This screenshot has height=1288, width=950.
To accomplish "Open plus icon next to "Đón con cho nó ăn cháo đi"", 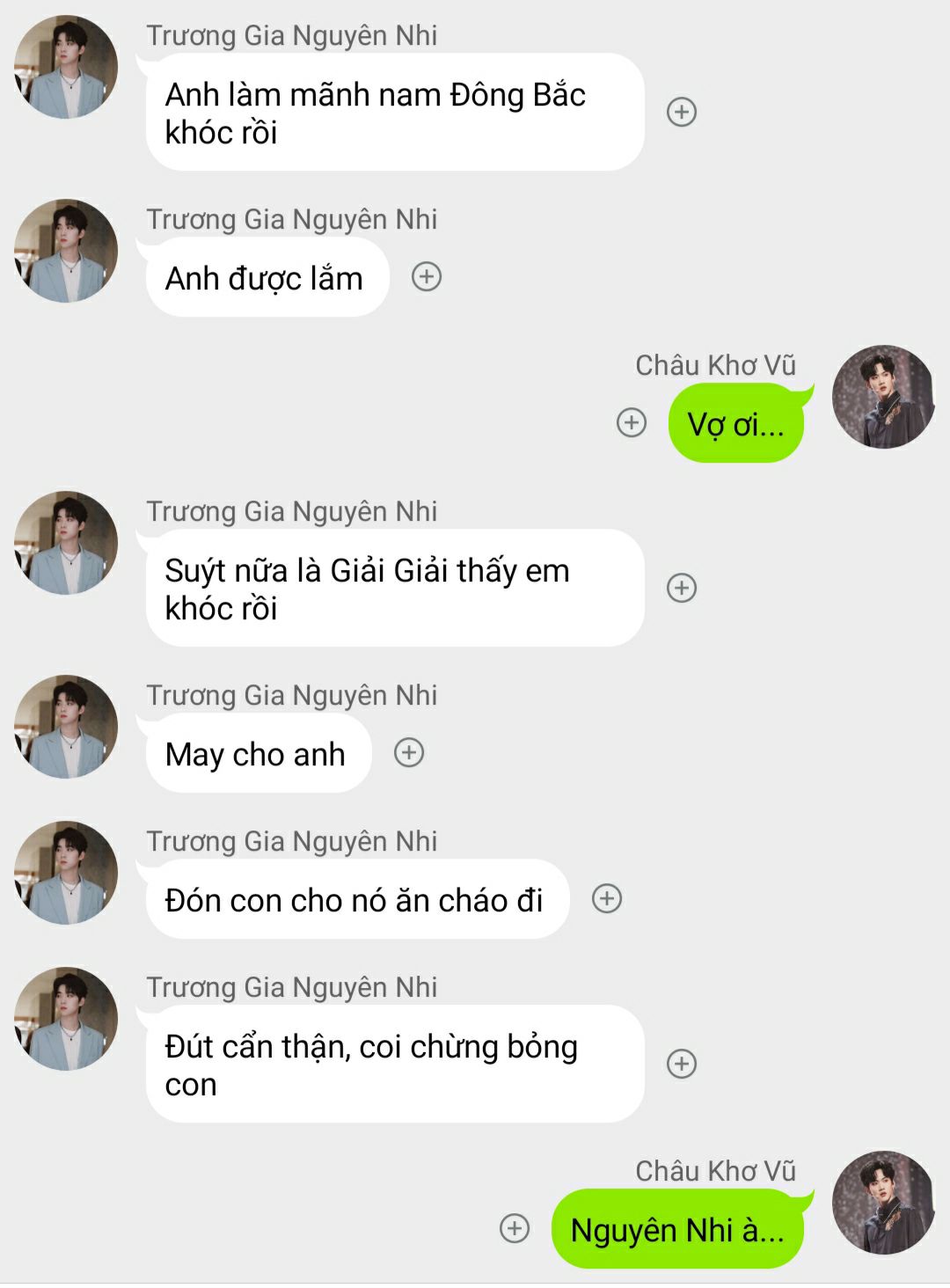I will pos(607,898).
